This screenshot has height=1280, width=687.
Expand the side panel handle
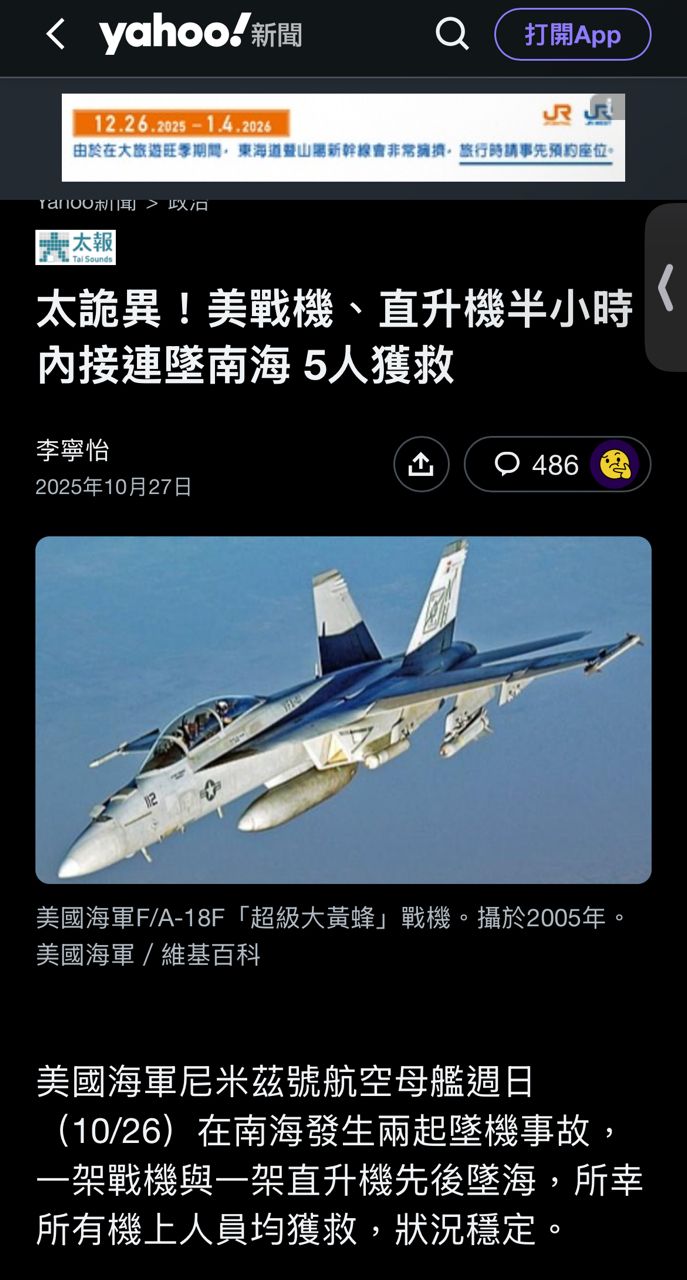[x=666, y=288]
